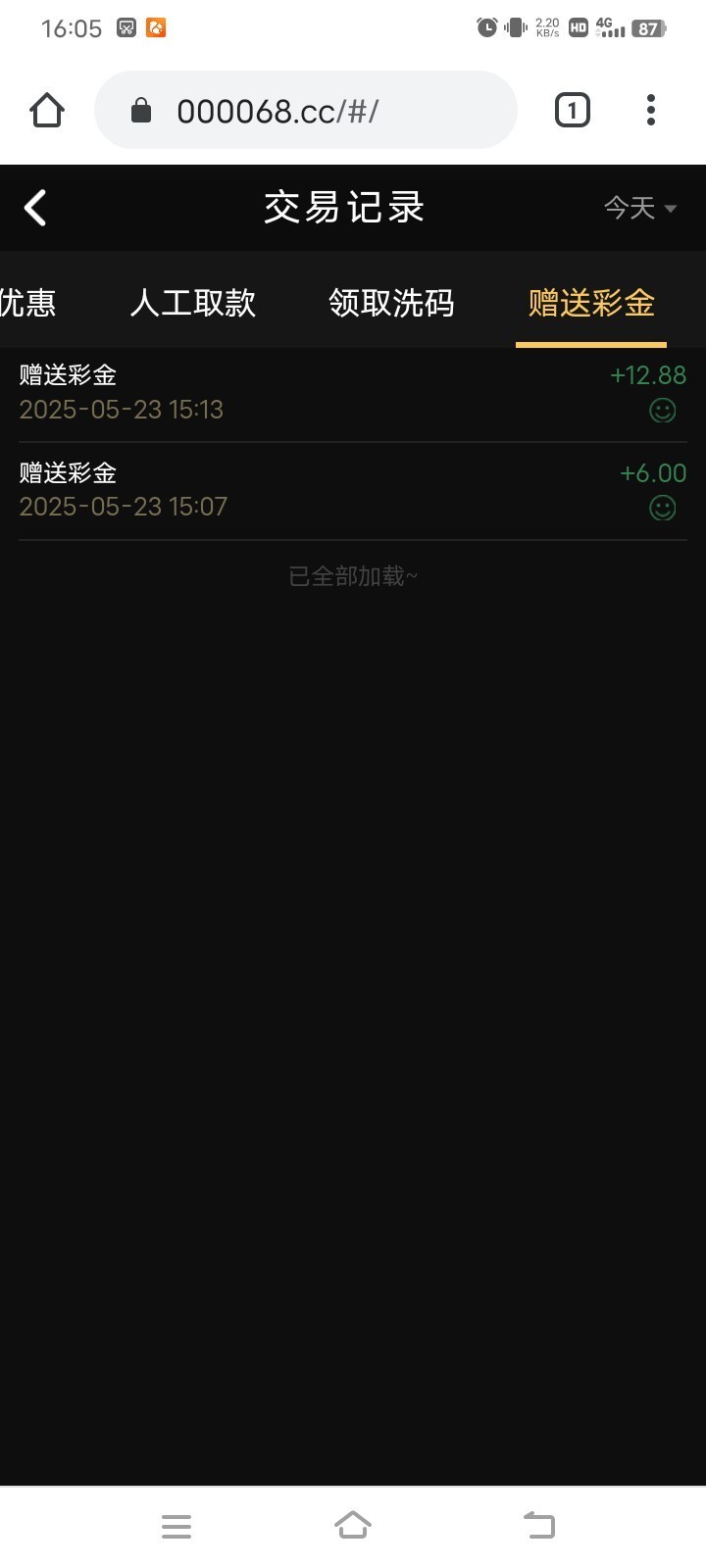Open the +6.00 赠送彩金 record
The width and height of the screenshot is (706, 1568).
[x=353, y=491]
